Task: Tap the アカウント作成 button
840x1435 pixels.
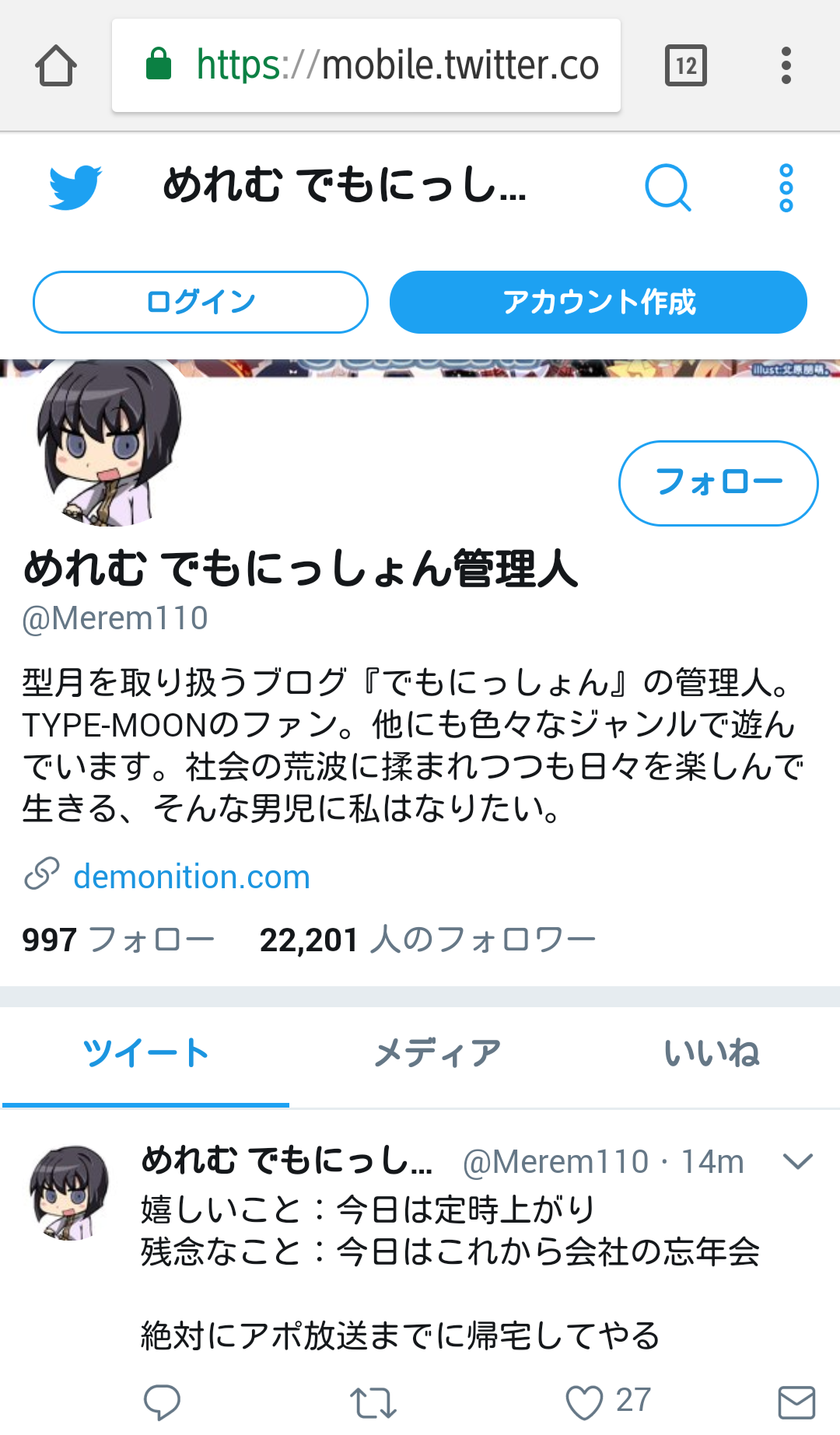Action: 598,302
